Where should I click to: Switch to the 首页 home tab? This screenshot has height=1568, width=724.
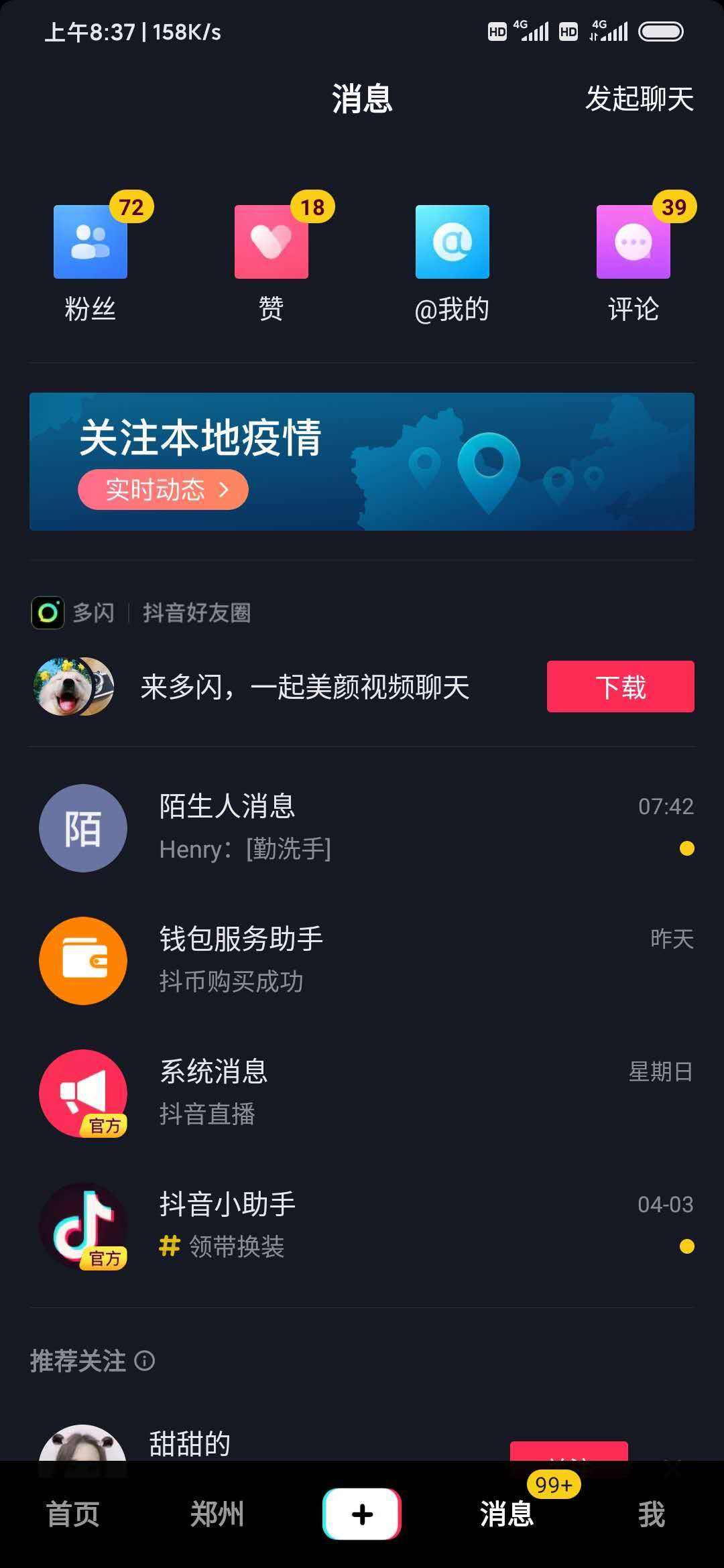point(72,1513)
